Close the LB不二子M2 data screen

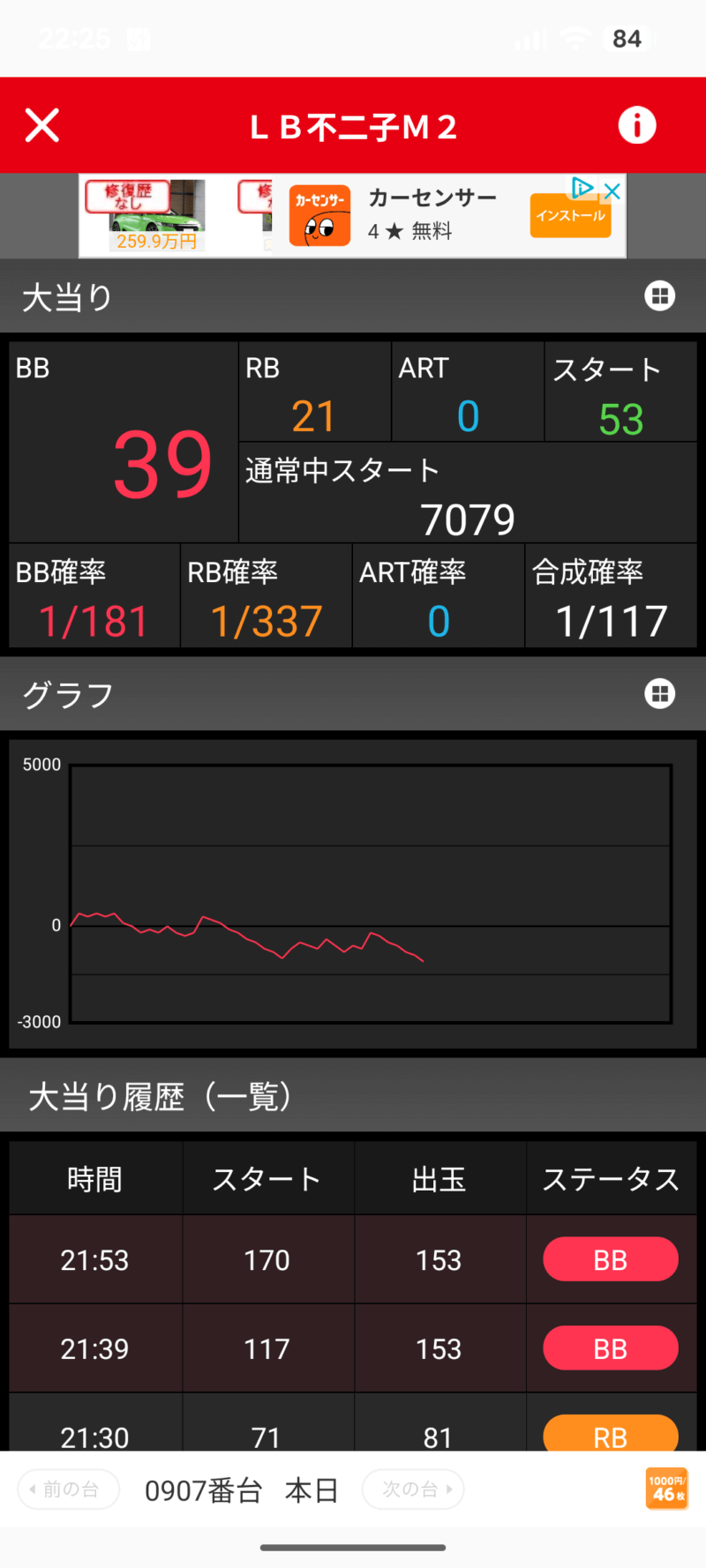coord(41,125)
